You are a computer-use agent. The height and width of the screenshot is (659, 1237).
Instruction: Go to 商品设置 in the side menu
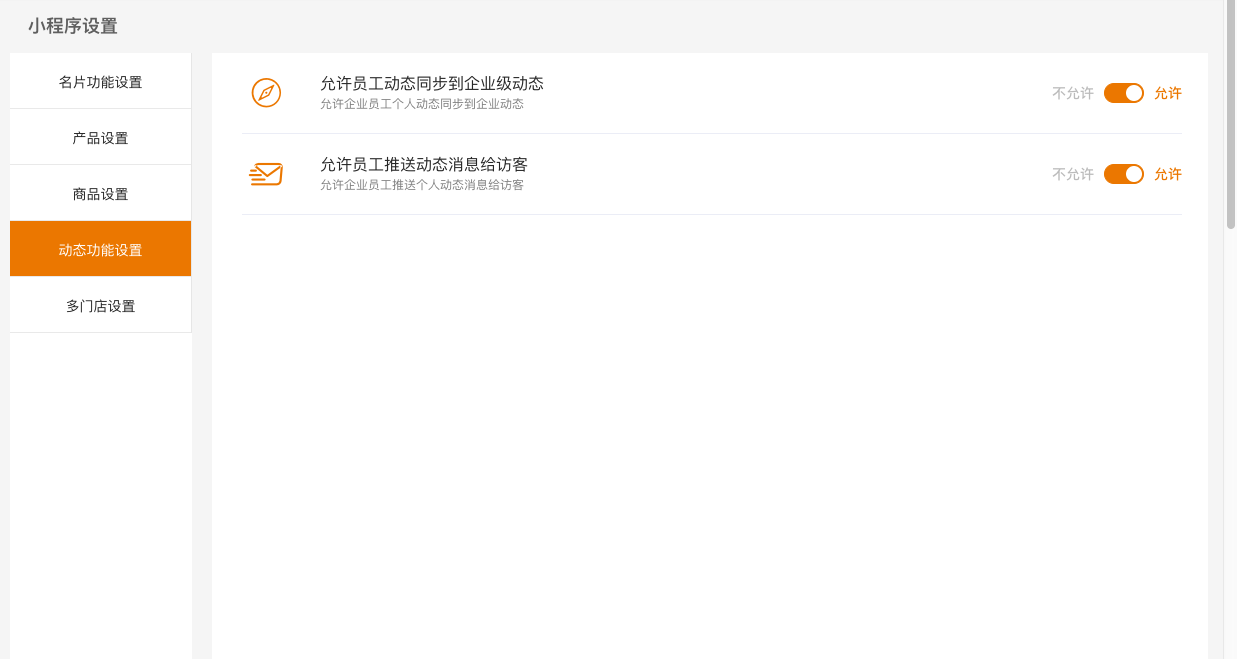[x=100, y=194]
